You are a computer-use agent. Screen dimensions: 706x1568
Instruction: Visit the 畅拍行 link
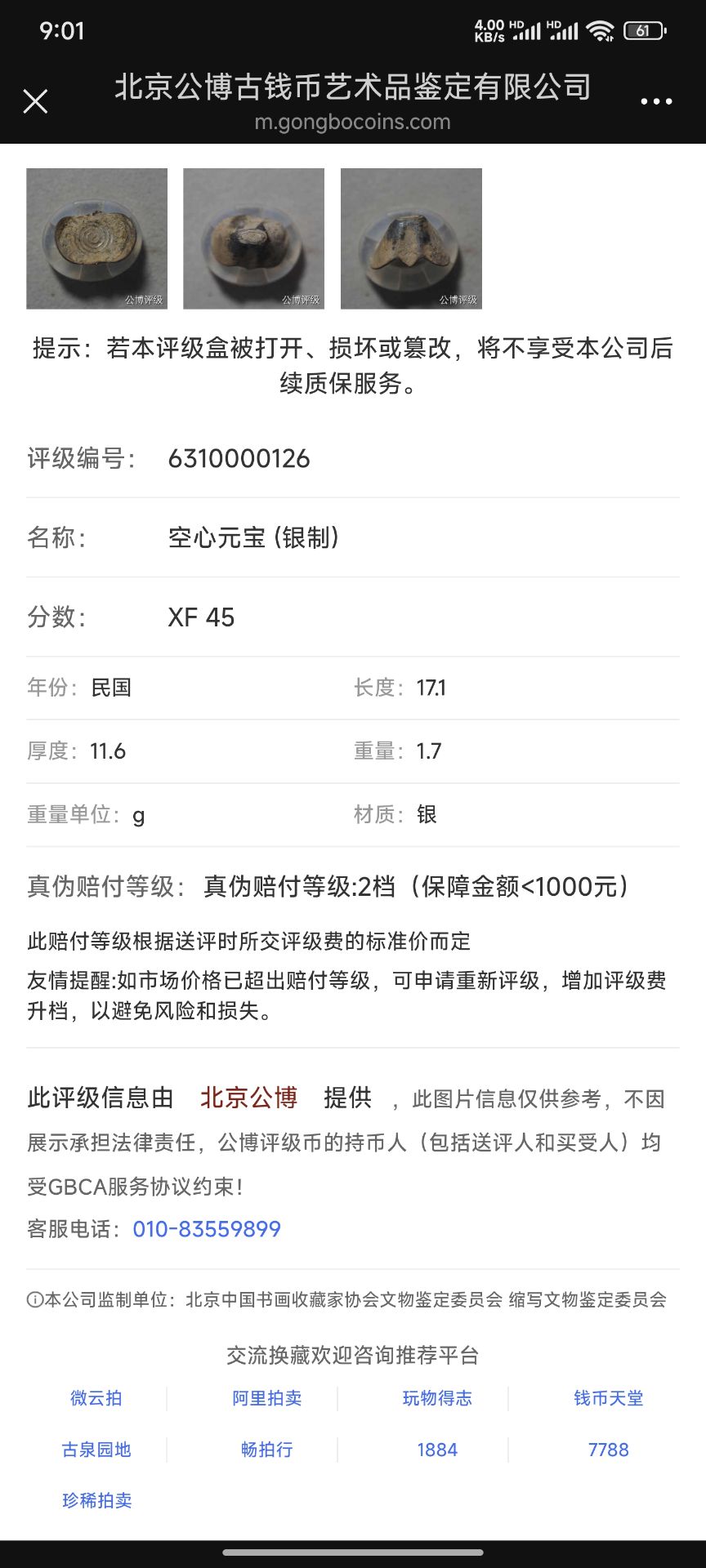[x=267, y=1450]
